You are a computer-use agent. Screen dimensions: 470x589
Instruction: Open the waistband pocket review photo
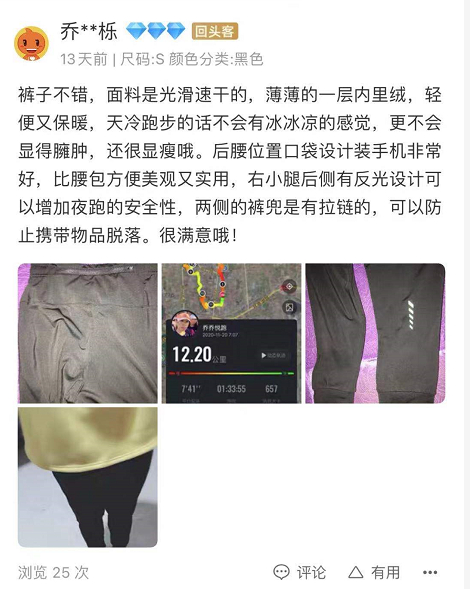(x=88, y=333)
